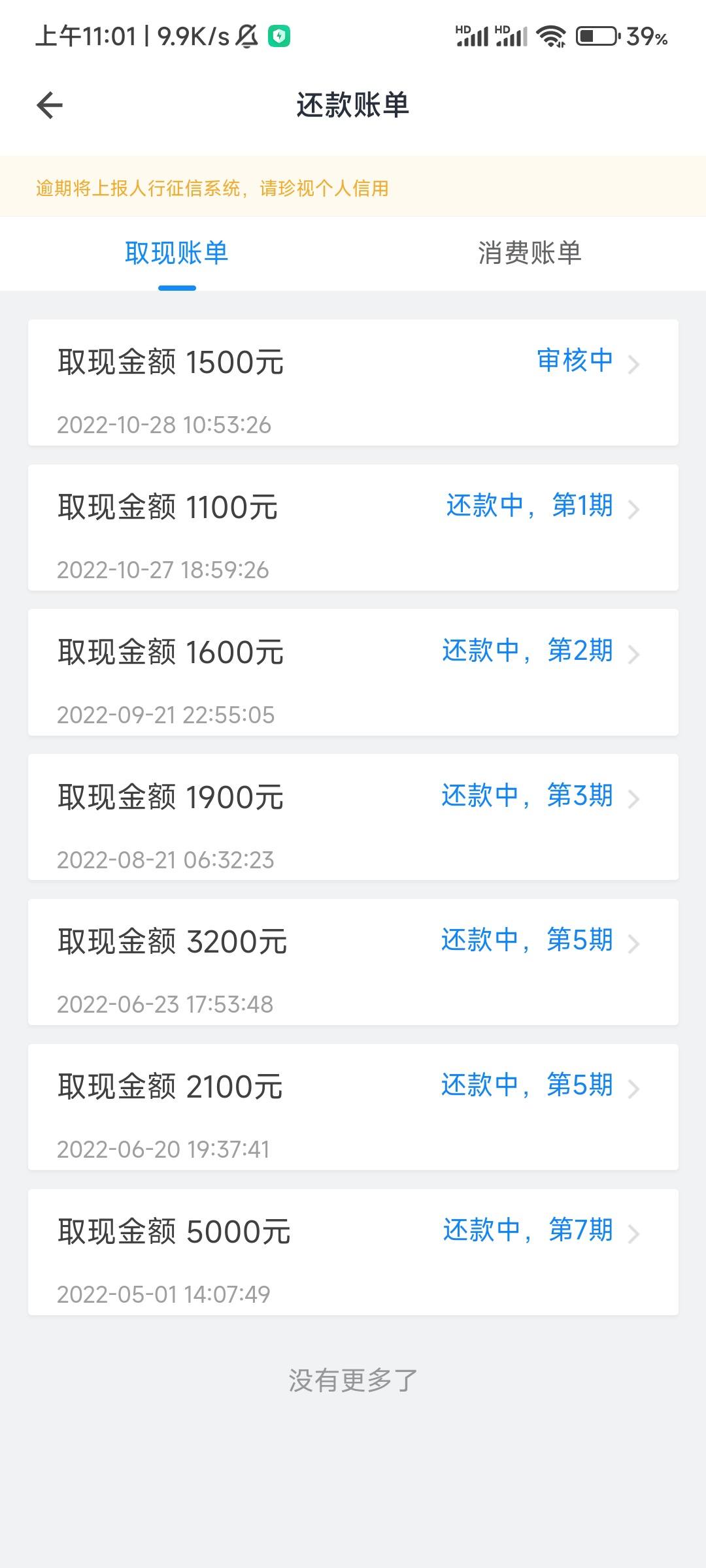706x1568 pixels.
Task: Select the 取现账单 tab
Action: point(176,253)
